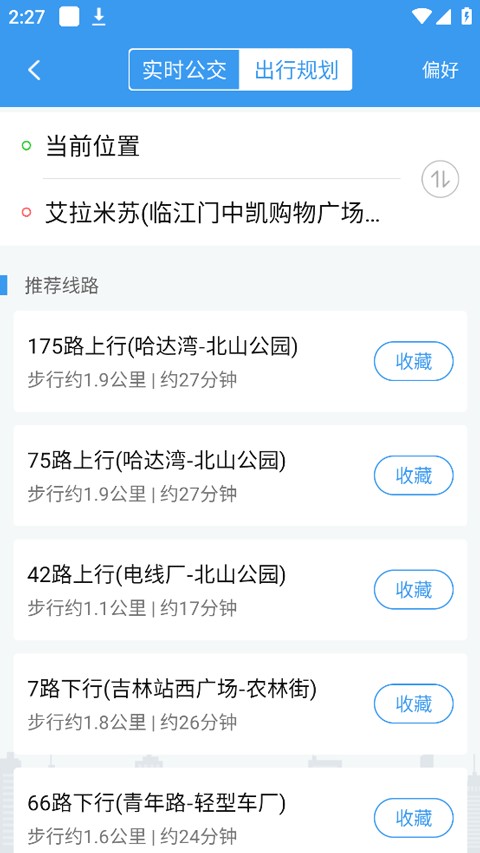Switch to the 实时公交 tab
The height and width of the screenshot is (853, 480).
coord(184,70)
